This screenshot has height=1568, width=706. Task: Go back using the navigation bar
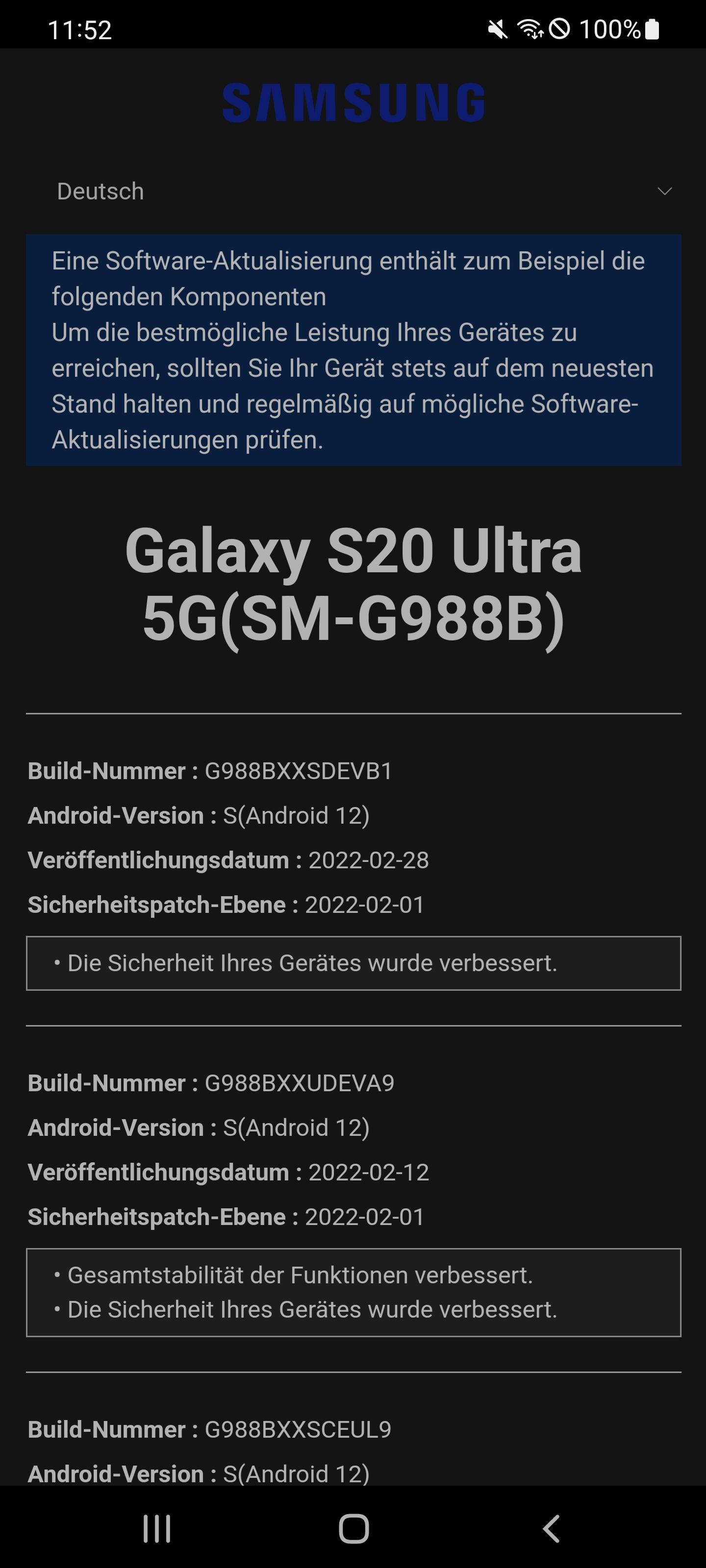pyautogui.click(x=551, y=1528)
